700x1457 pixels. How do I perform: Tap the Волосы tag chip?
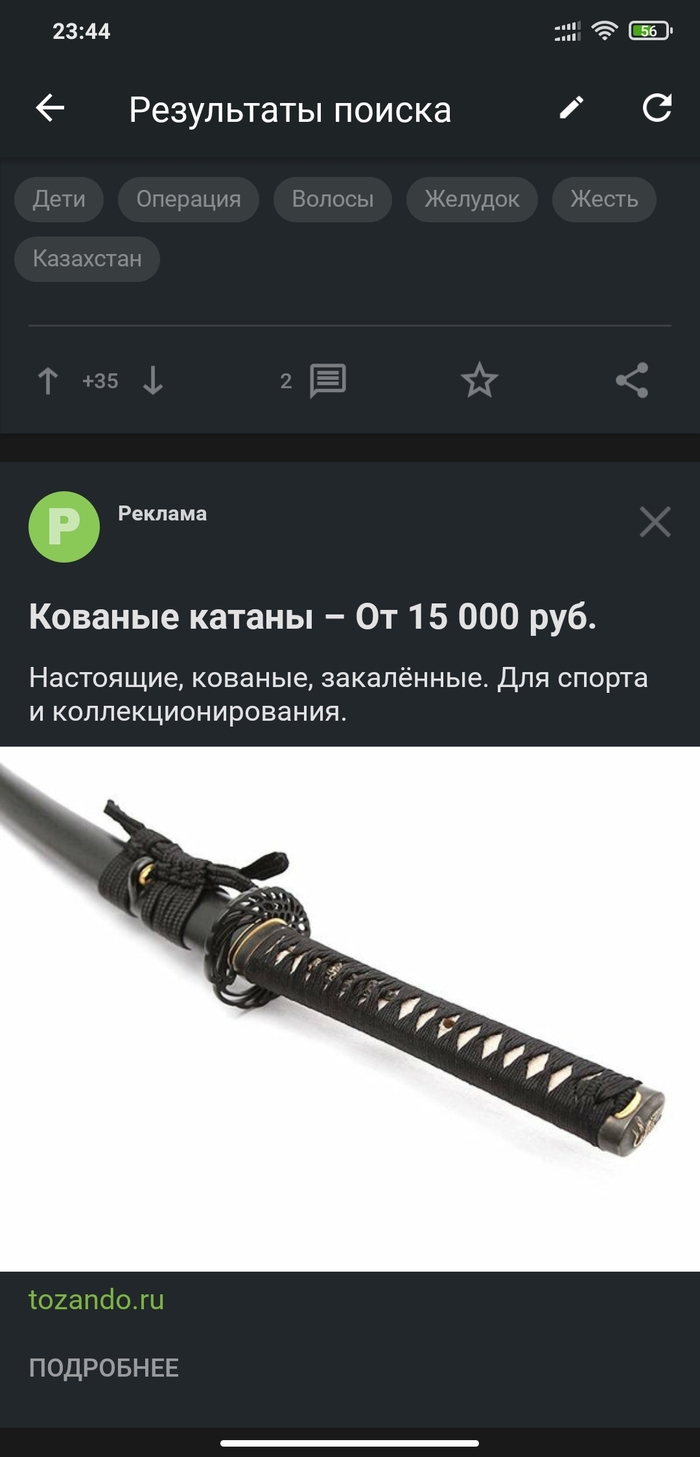pyautogui.click(x=332, y=199)
